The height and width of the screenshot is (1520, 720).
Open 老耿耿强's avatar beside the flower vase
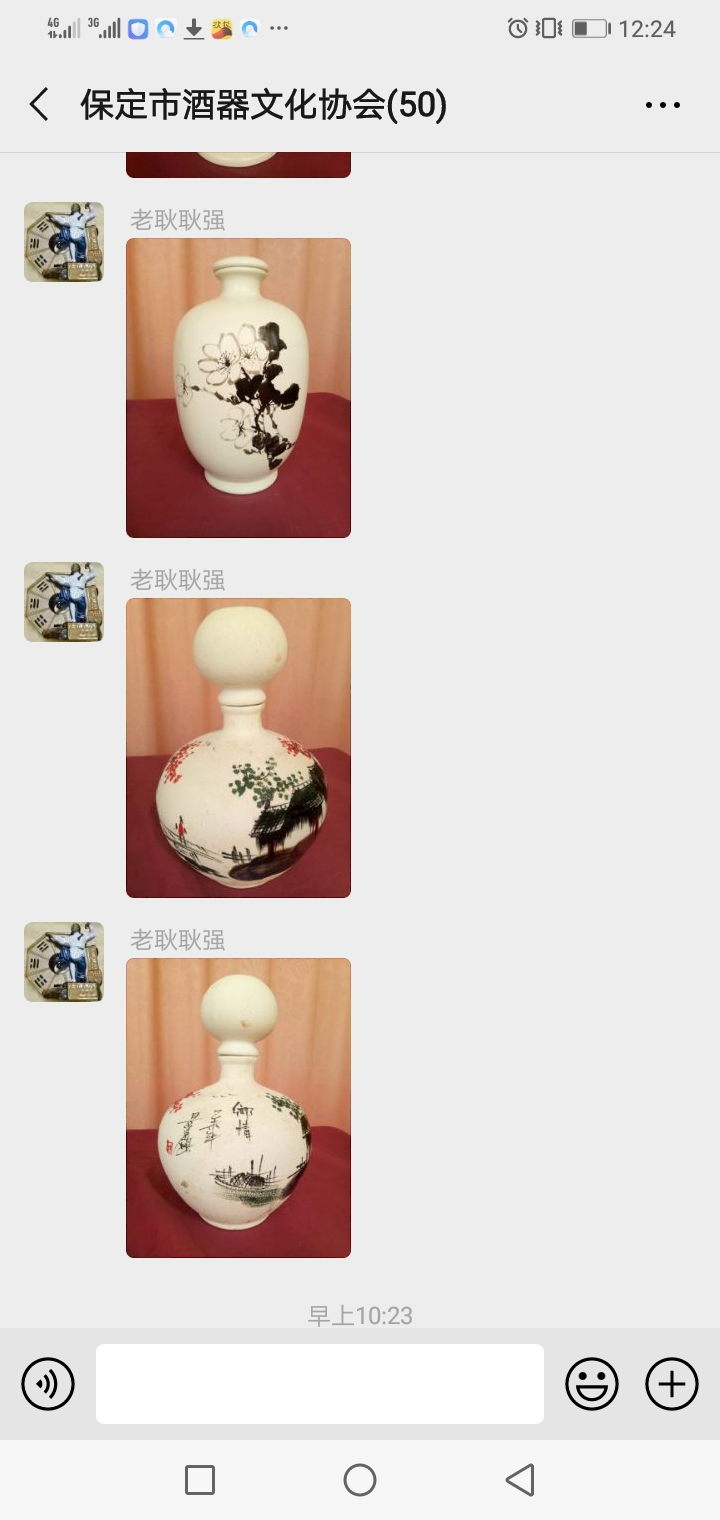[64, 242]
